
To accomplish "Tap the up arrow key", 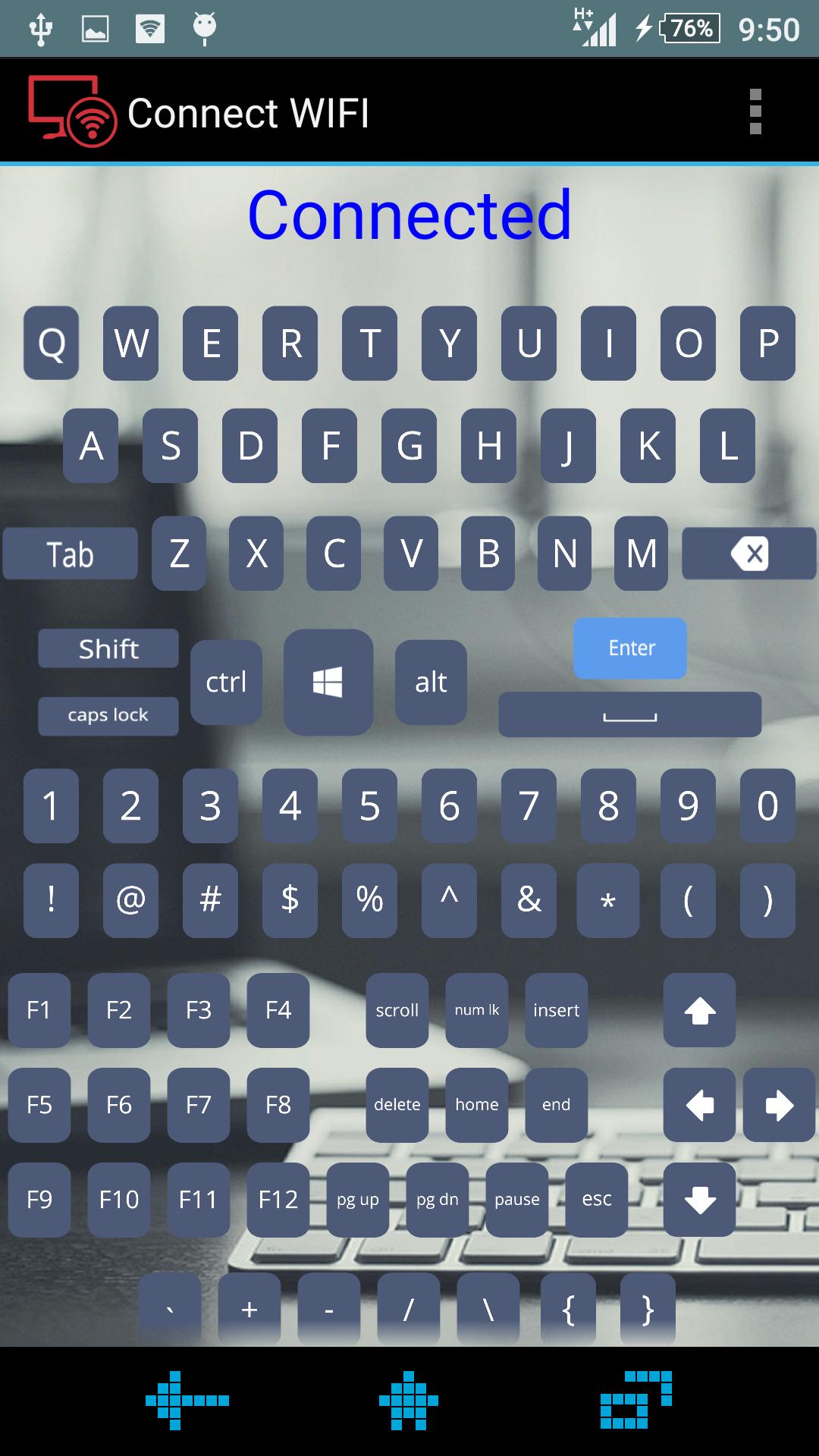I will click(699, 1010).
